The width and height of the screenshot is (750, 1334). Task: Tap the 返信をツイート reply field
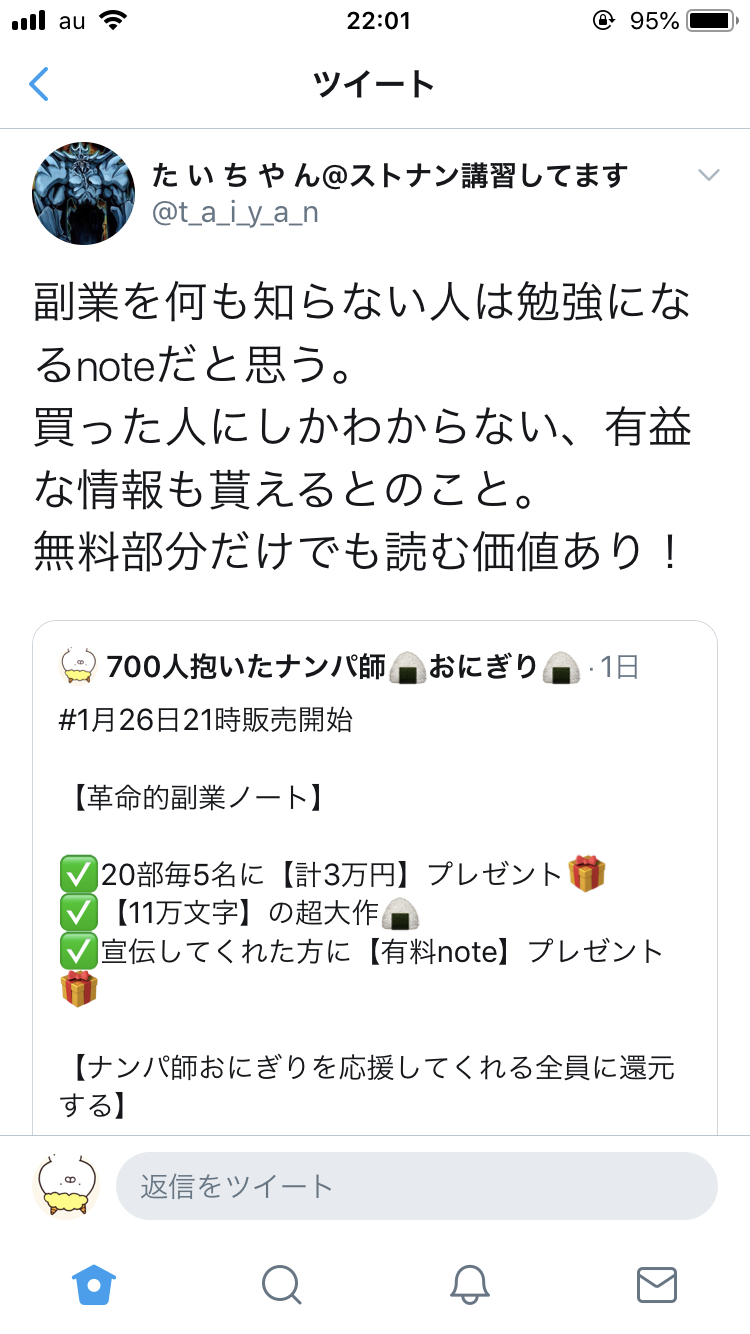click(416, 1186)
